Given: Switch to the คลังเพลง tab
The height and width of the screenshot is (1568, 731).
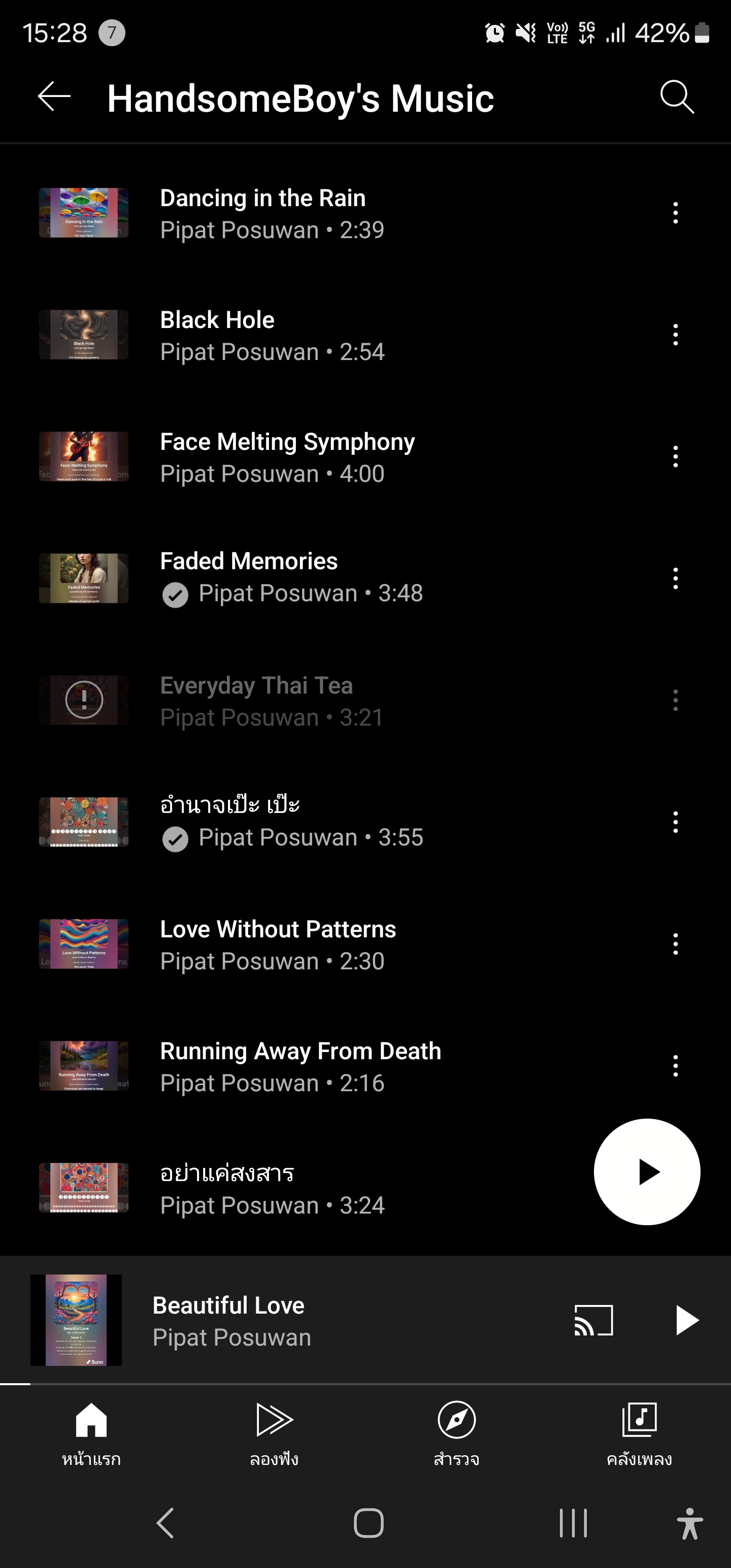Looking at the screenshot, I should 639,1433.
